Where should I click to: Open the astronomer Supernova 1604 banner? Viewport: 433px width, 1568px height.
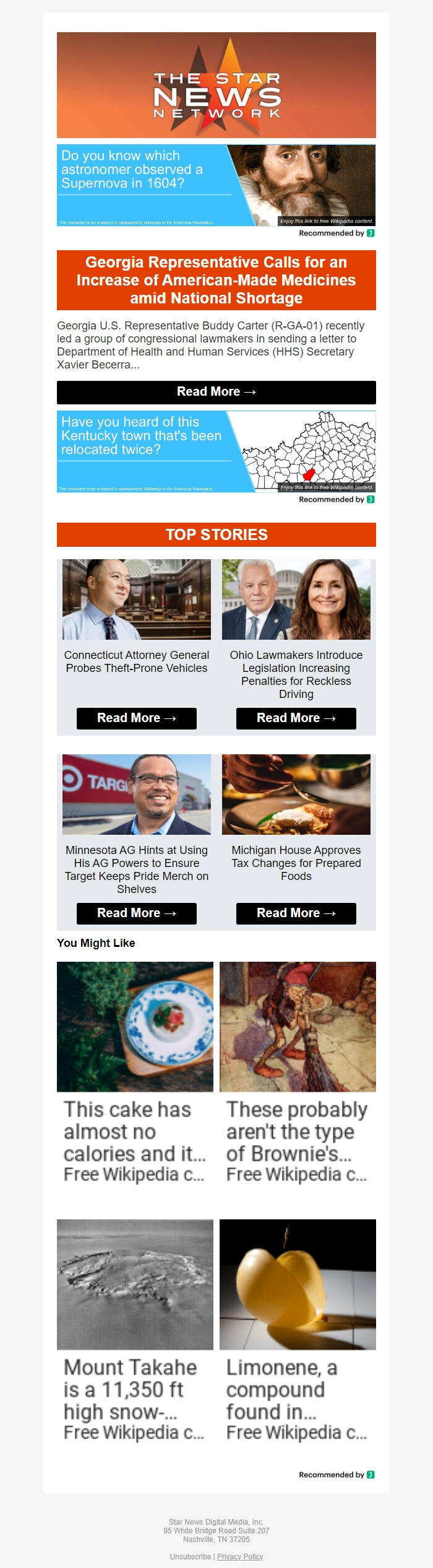point(216,185)
